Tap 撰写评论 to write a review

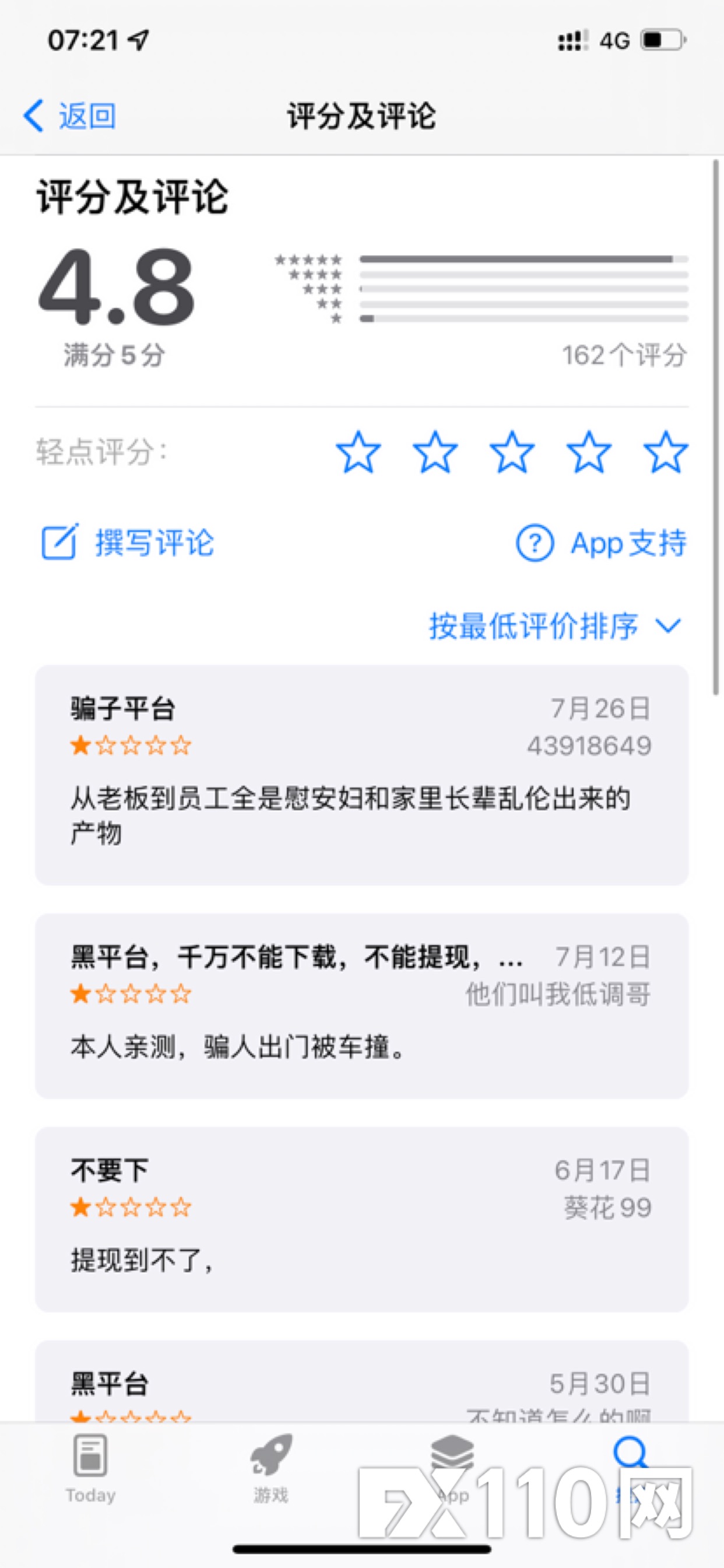(x=127, y=542)
